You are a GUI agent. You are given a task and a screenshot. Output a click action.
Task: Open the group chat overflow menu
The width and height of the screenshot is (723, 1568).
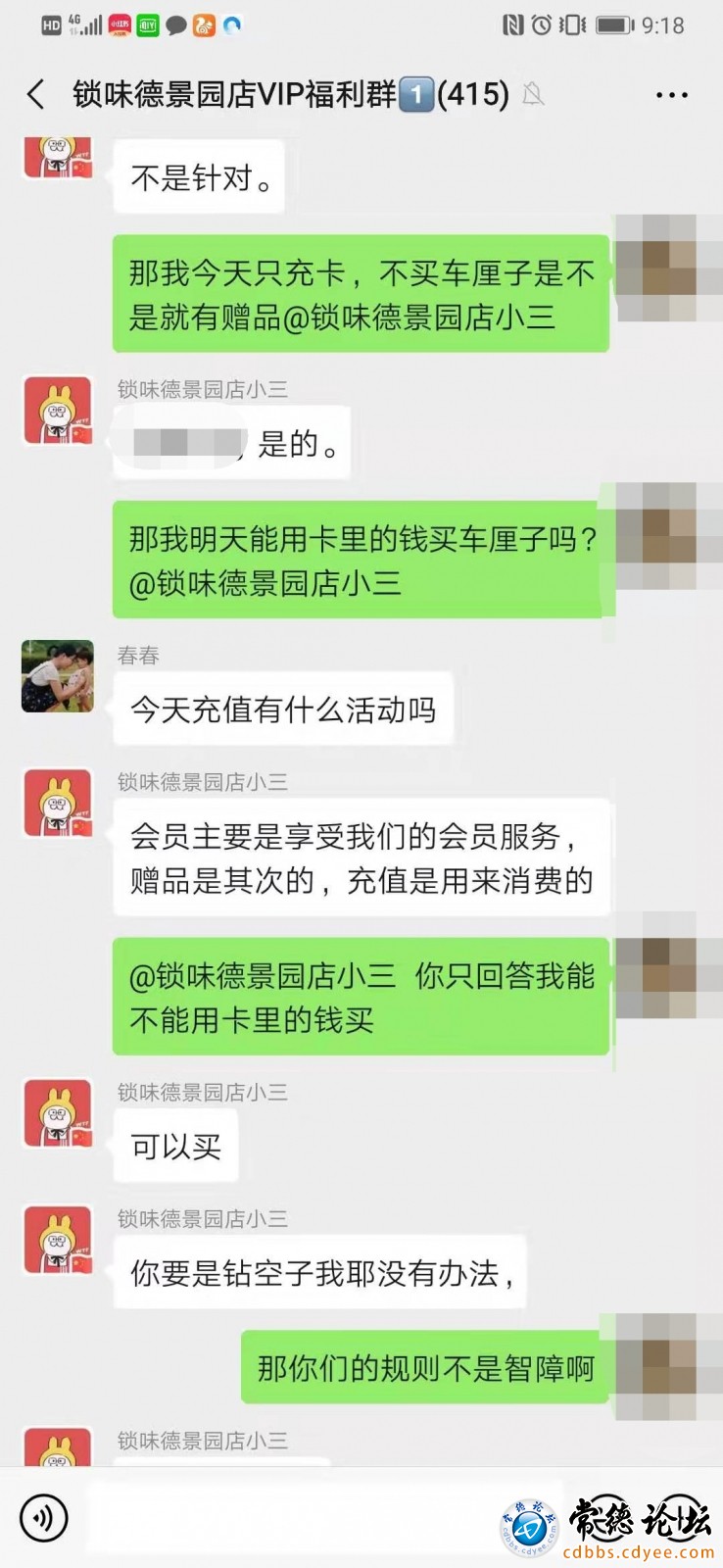point(671,95)
